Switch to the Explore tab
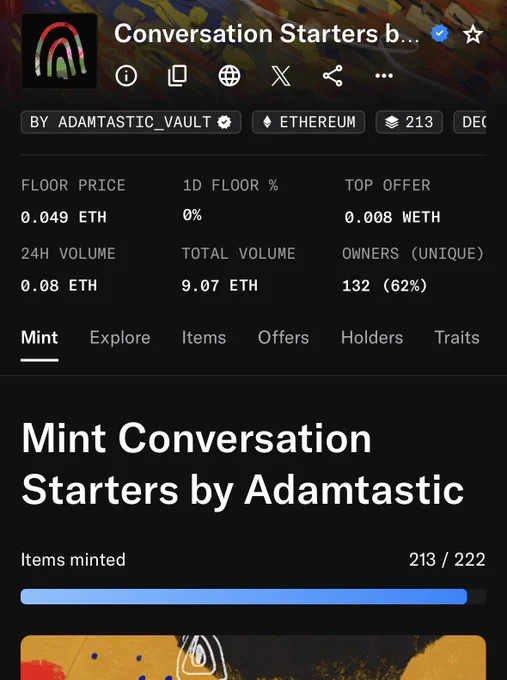The image size is (507, 680). click(120, 338)
